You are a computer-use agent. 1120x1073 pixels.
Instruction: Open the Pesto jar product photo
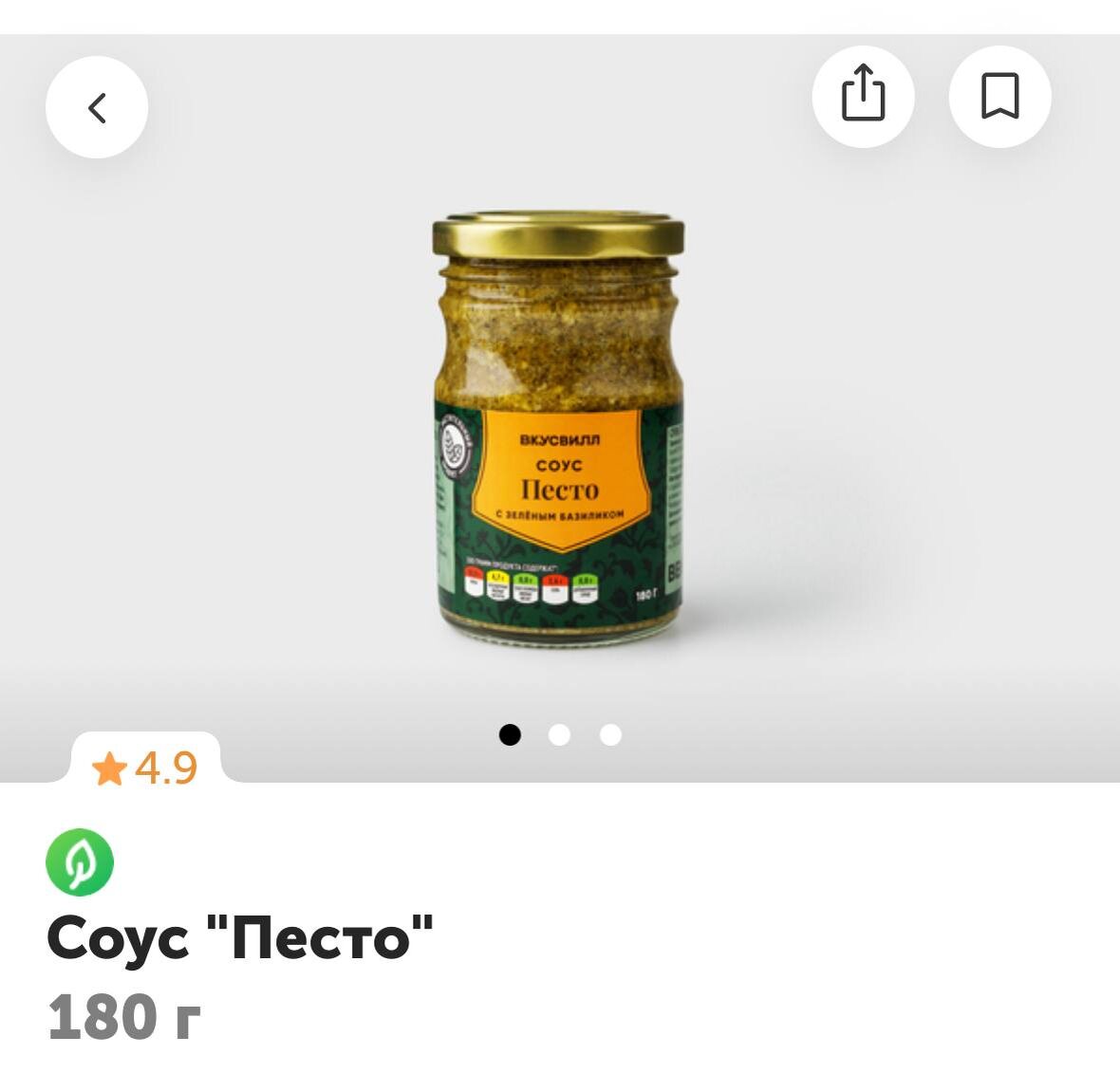click(x=559, y=427)
